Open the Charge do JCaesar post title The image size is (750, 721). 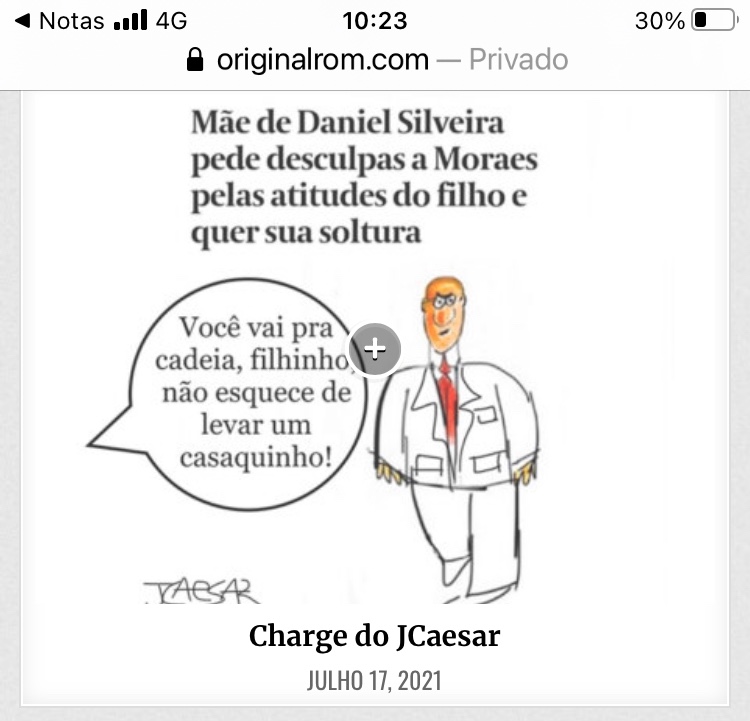click(374, 636)
